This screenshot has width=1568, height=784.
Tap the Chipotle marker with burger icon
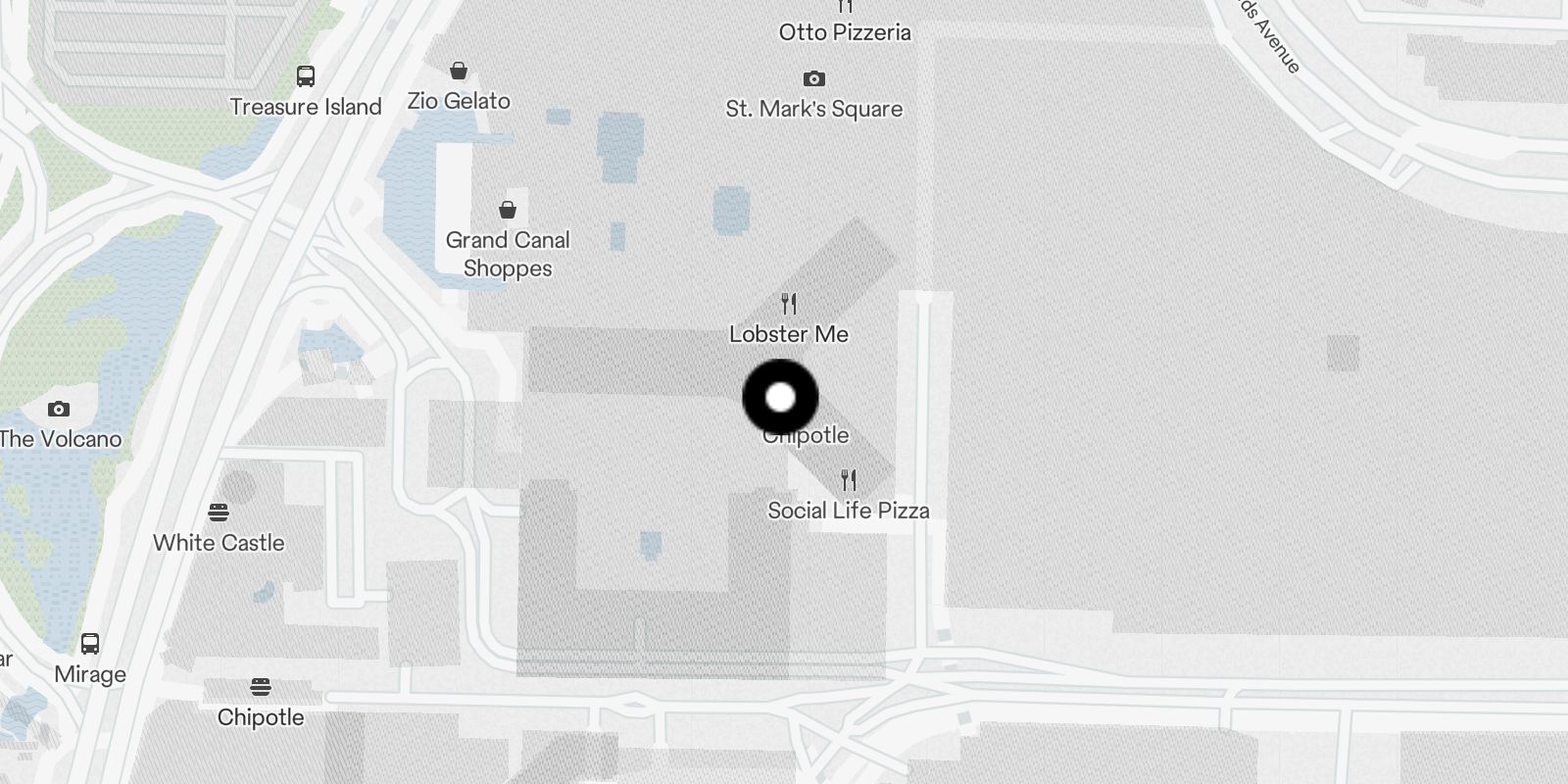[261, 687]
